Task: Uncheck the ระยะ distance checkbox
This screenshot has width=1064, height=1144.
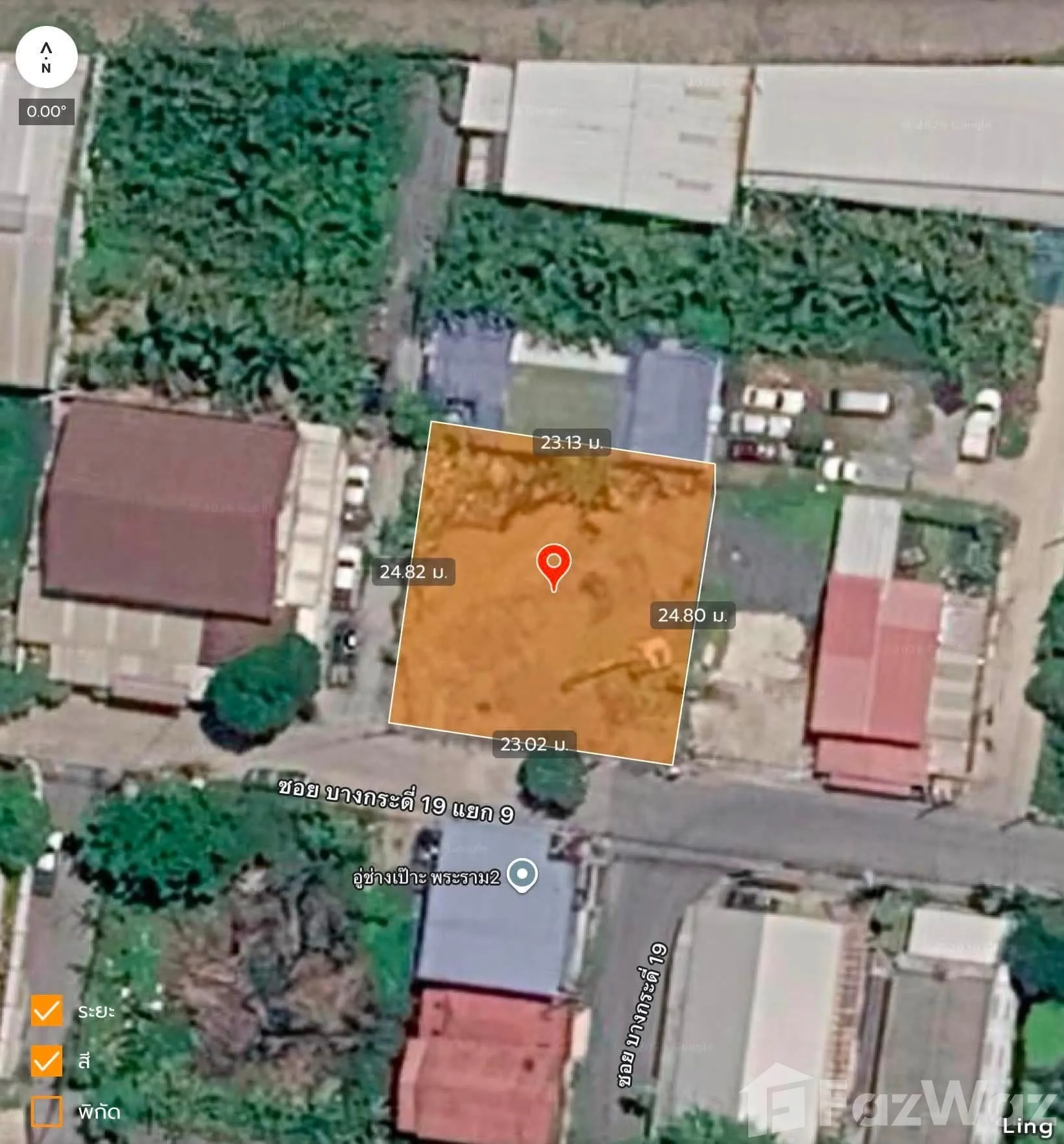Action: tap(47, 1010)
